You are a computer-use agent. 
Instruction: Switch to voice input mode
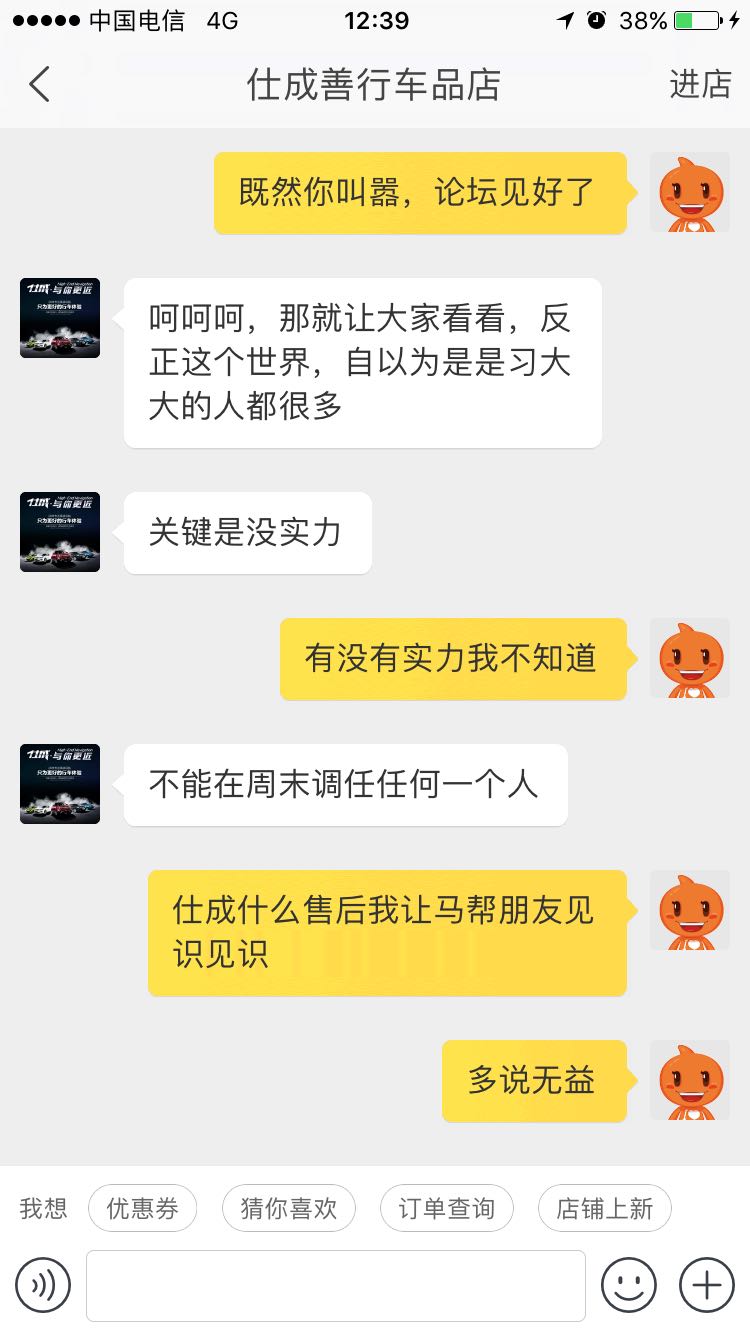[43, 1285]
